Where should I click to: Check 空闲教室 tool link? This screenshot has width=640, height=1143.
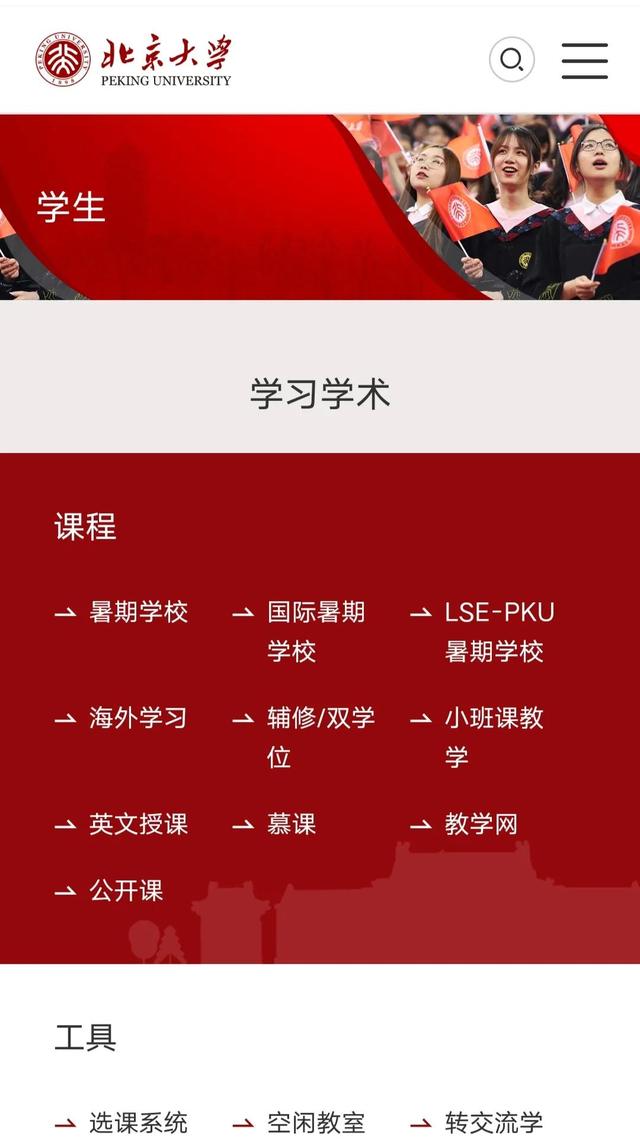coord(315,1123)
